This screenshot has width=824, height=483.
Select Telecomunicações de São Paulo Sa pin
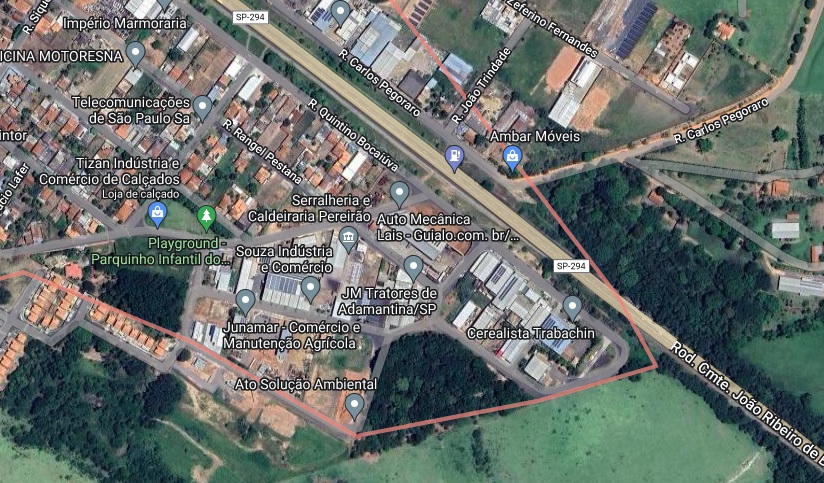click(x=203, y=104)
